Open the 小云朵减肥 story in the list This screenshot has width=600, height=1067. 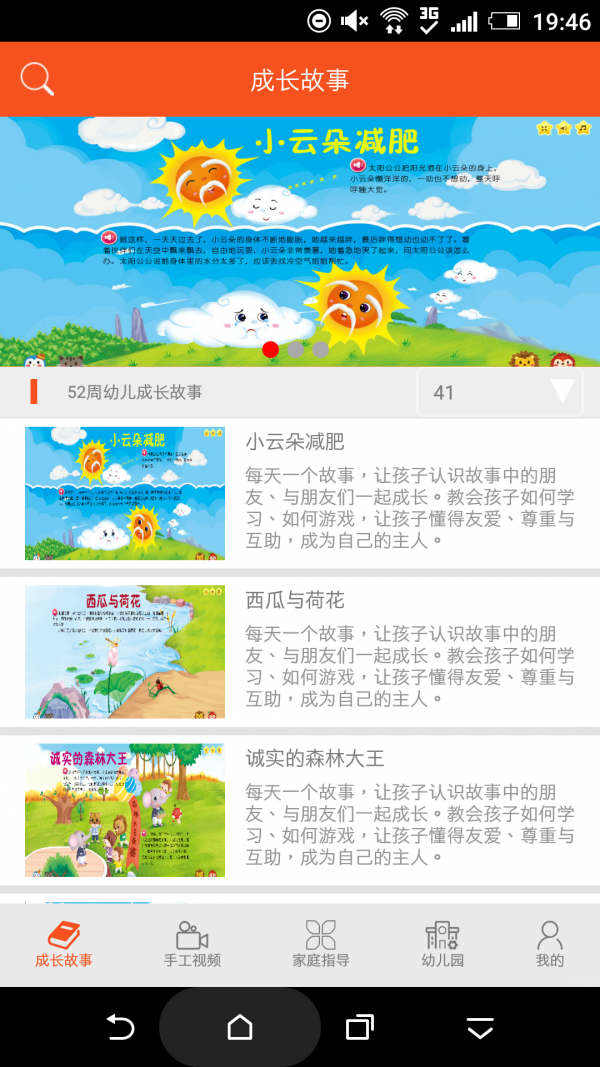[x=300, y=493]
